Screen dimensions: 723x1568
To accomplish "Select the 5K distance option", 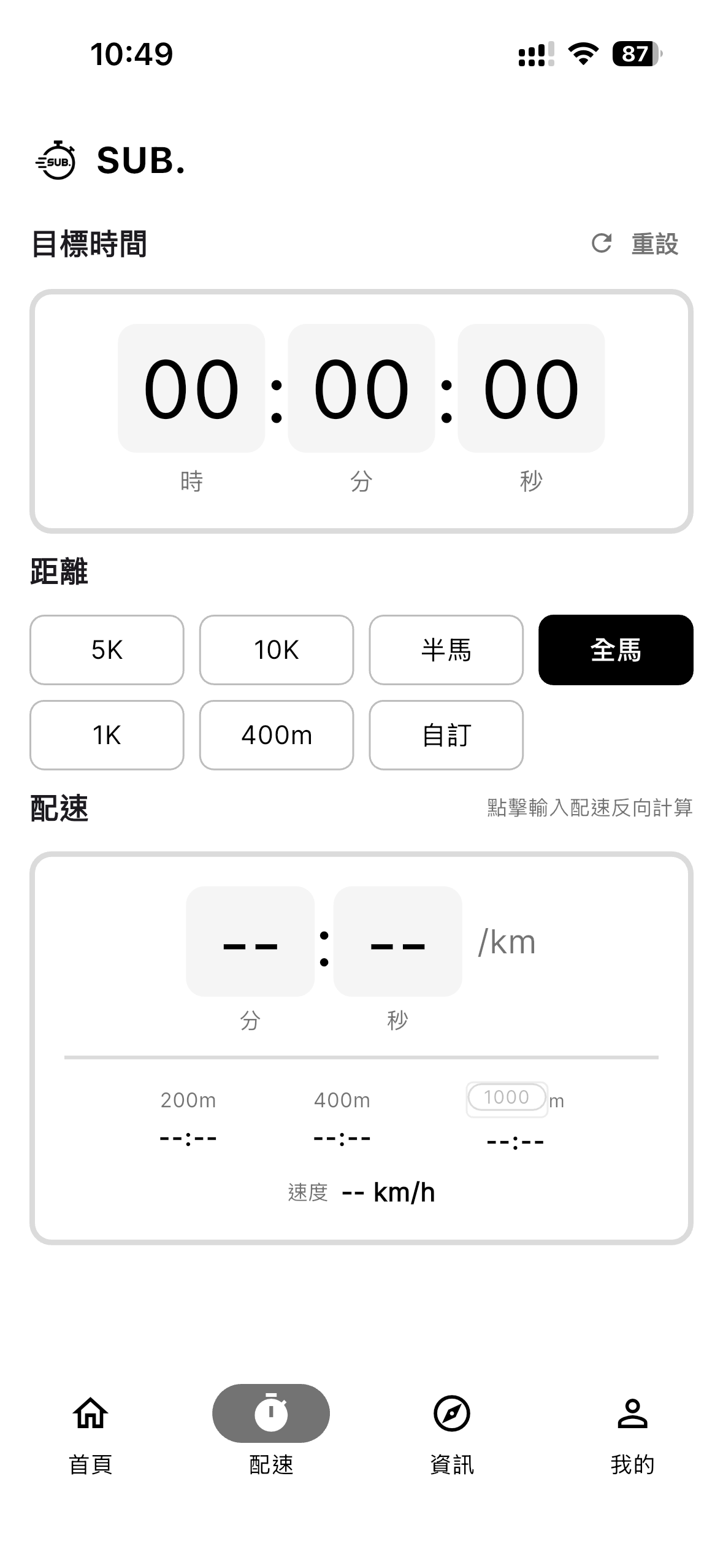I will point(106,650).
